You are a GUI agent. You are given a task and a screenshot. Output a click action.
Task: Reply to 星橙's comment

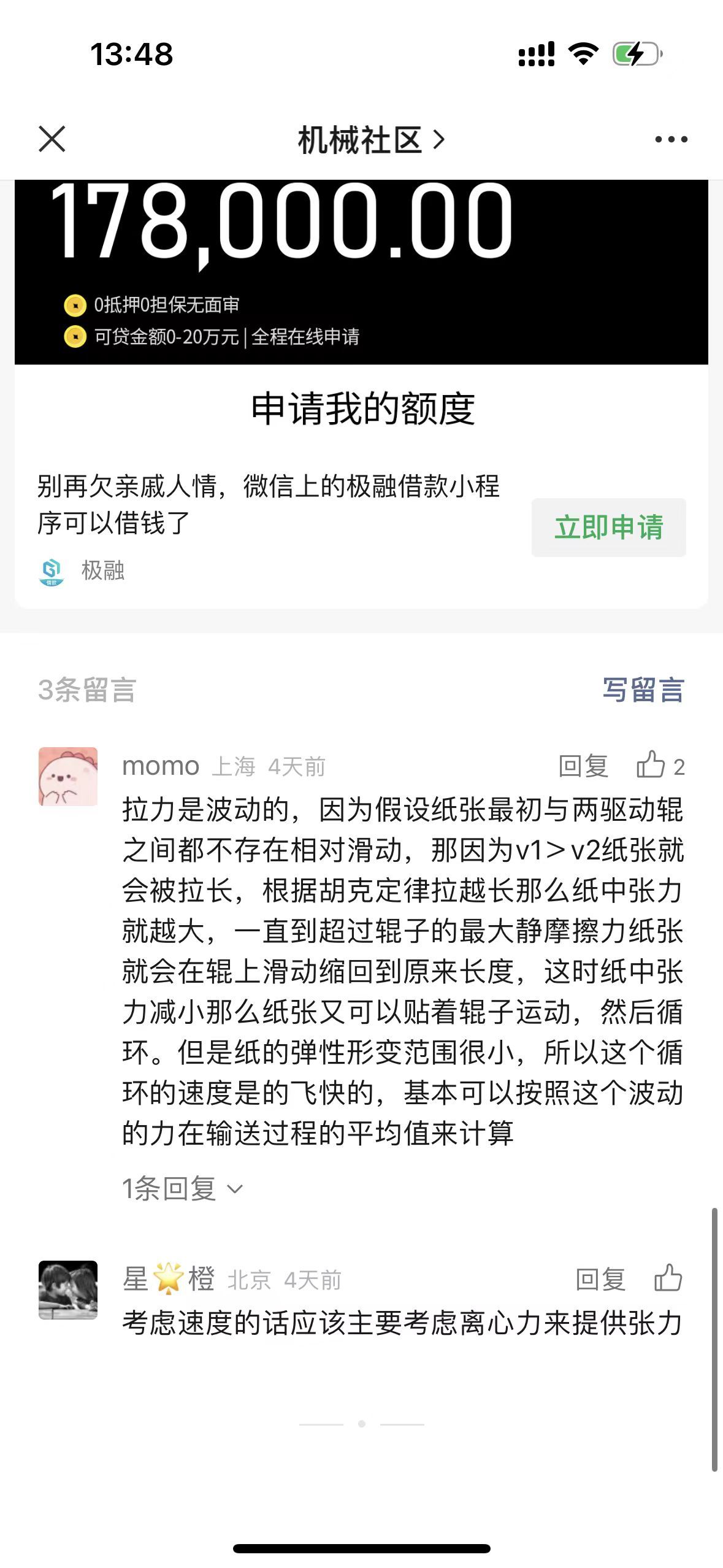tap(600, 1280)
